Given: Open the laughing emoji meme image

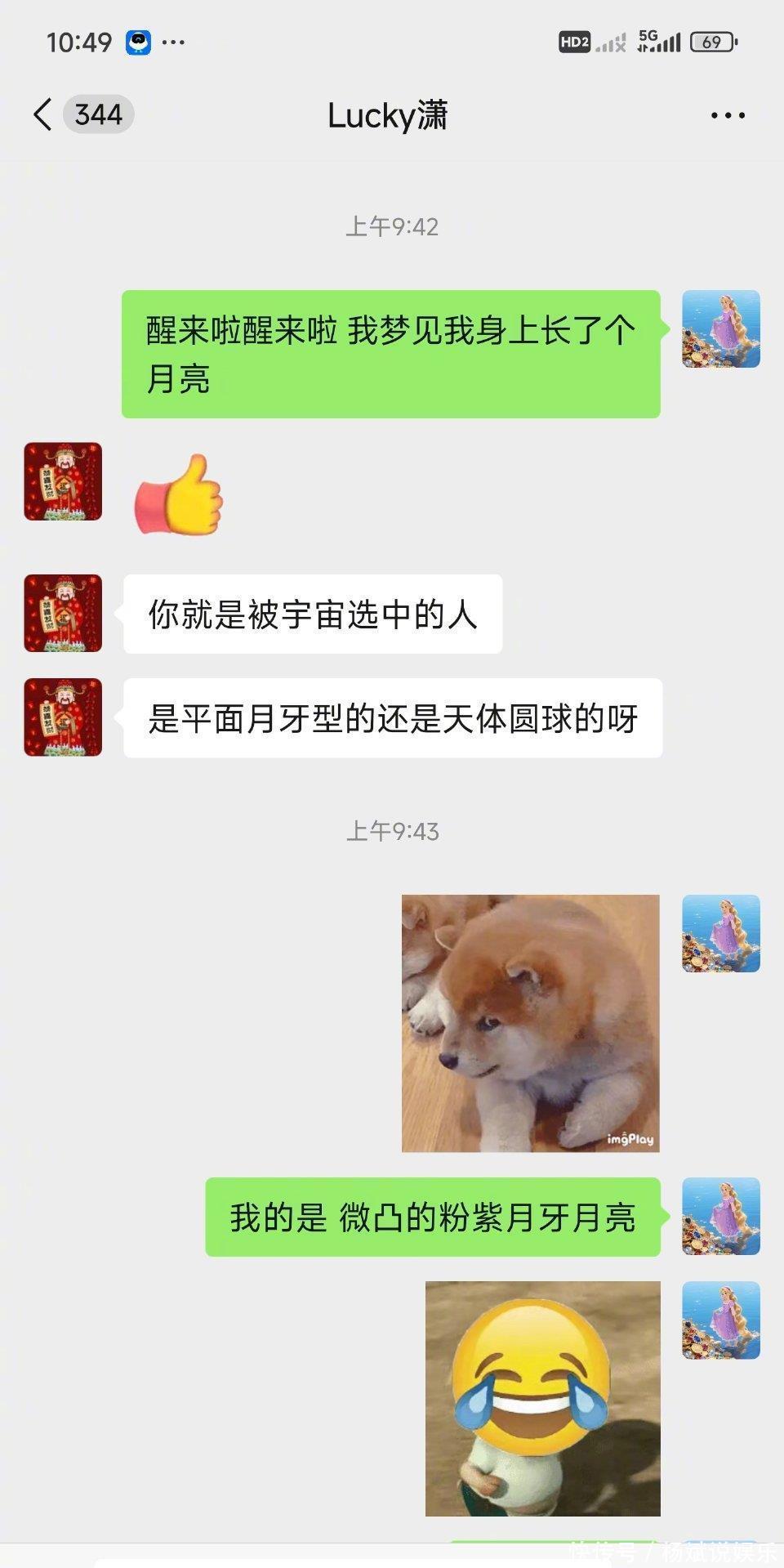Looking at the screenshot, I should (x=542, y=1398).
